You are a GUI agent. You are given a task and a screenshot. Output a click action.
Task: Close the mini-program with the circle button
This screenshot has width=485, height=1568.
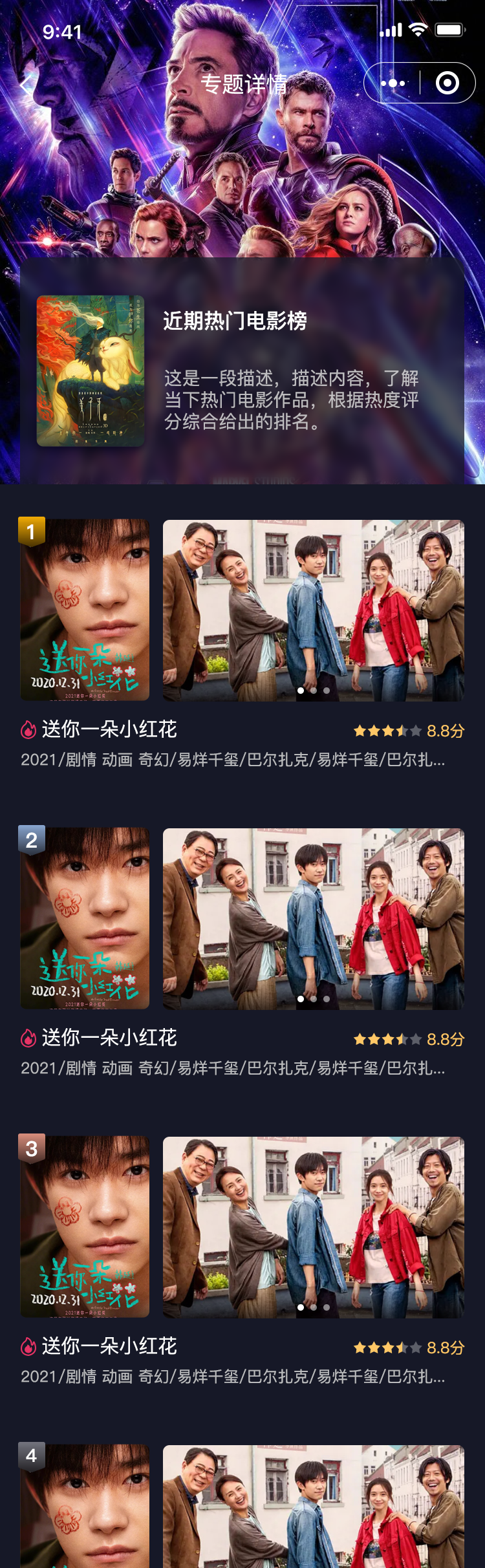click(447, 83)
